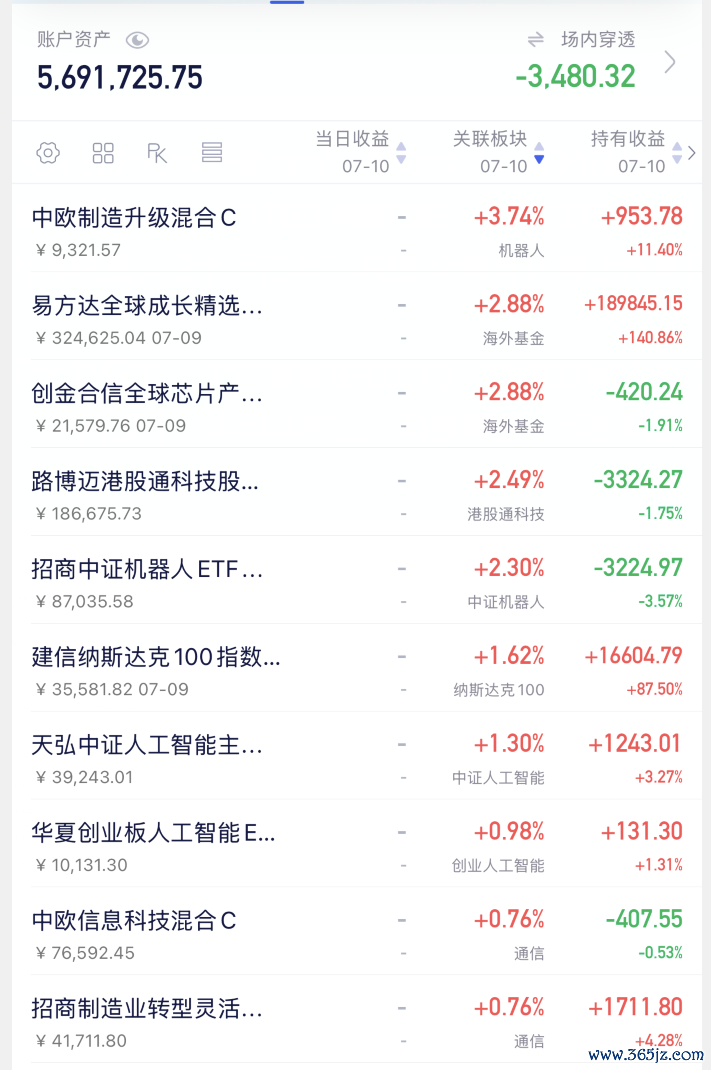Open the settings gear icon
Screen dimensions: 711x1070
click(48, 153)
